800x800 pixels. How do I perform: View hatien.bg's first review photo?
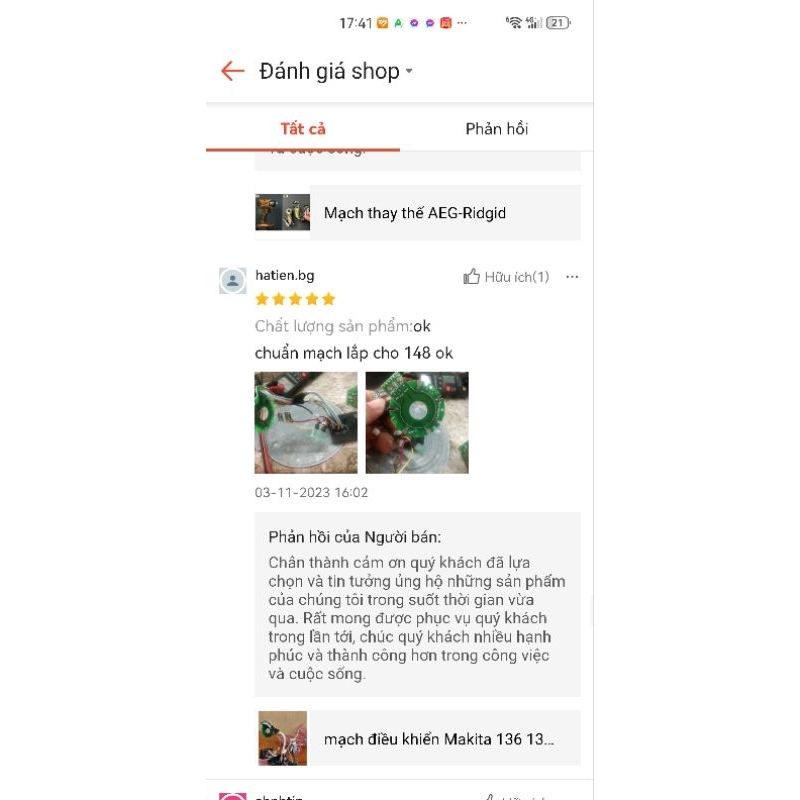pos(306,422)
